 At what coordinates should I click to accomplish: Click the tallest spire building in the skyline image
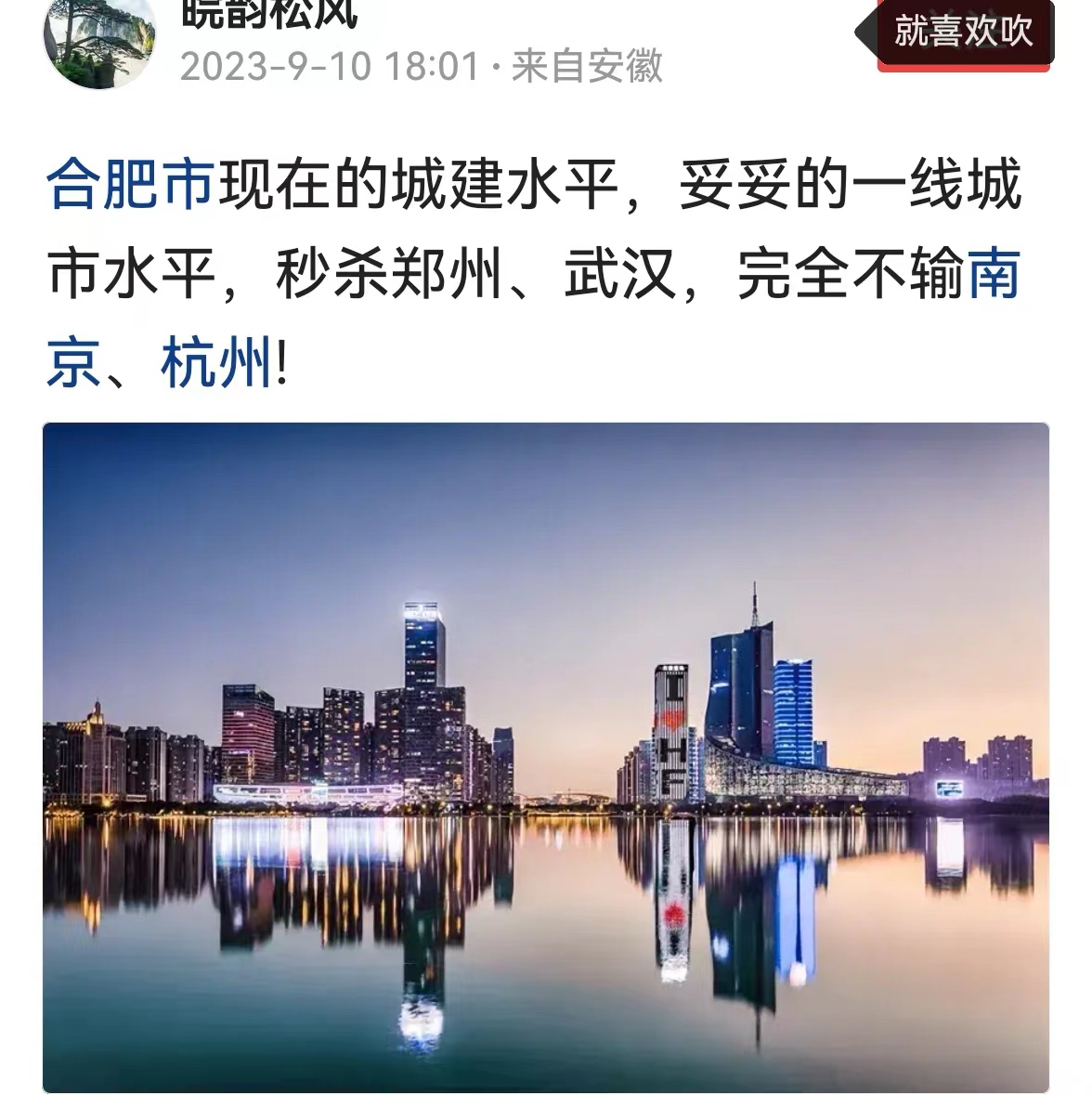[x=750, y=650]
